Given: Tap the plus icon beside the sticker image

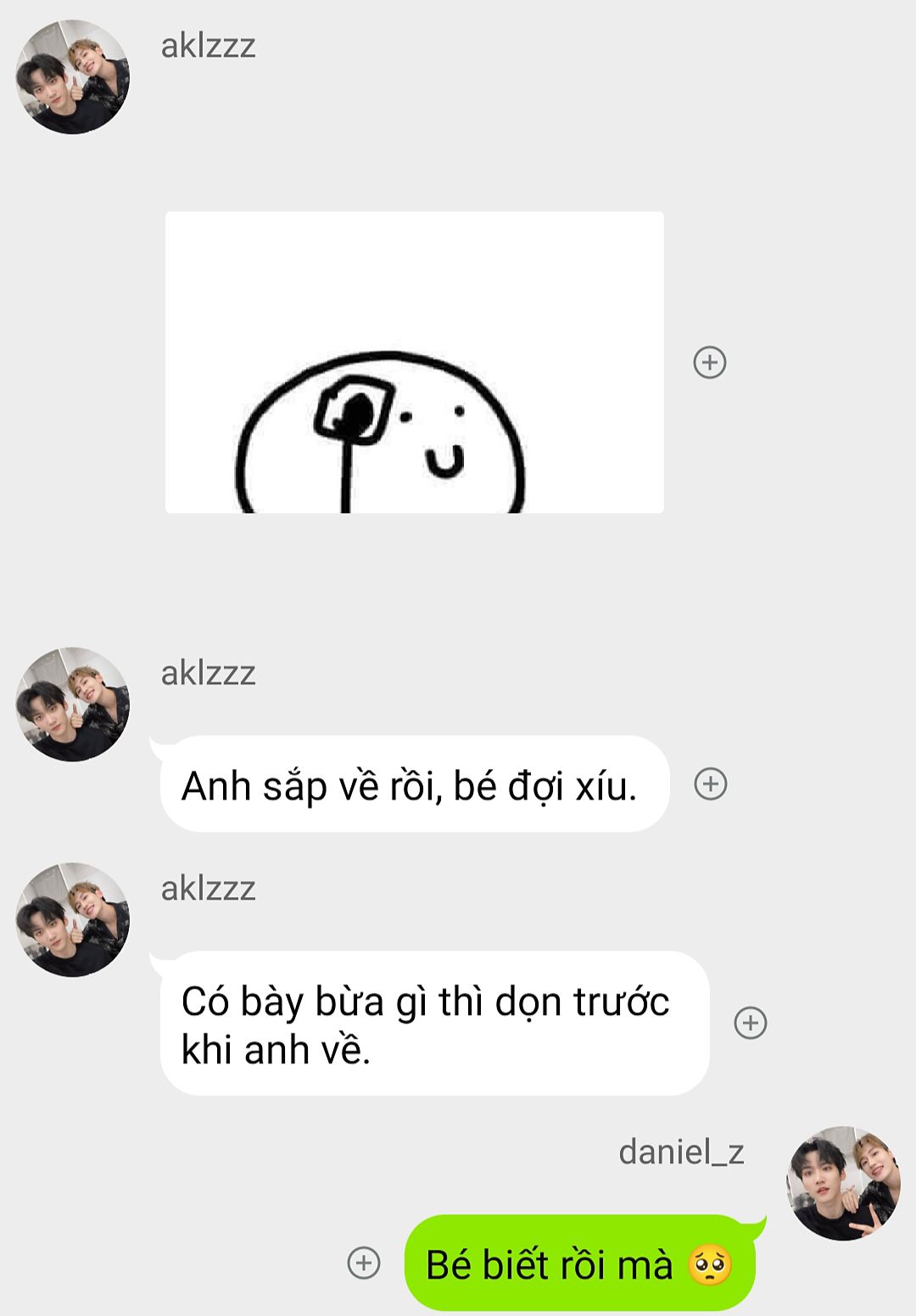Looking at the screenshot, I should [x=710, y=362].
